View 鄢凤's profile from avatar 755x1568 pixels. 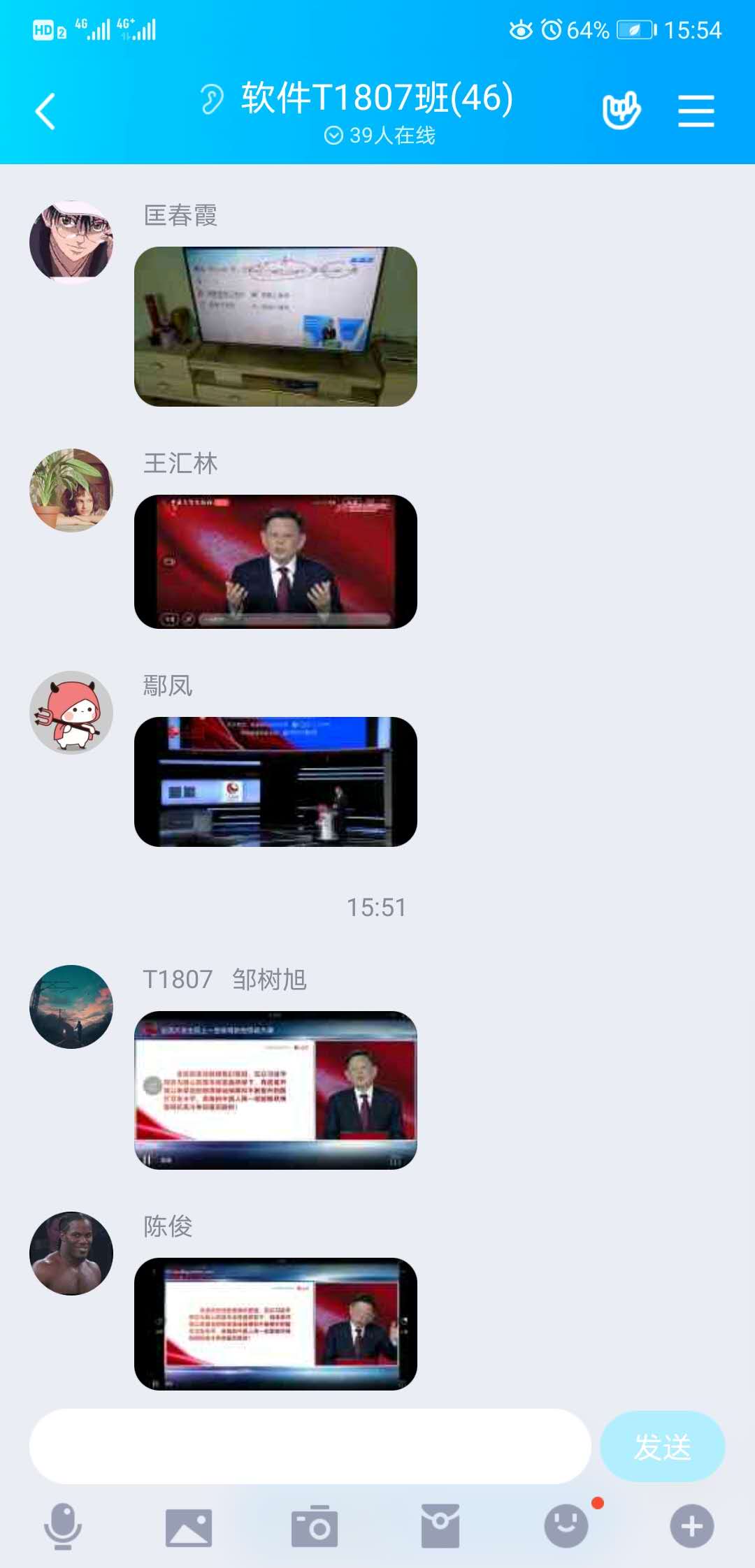71,712
